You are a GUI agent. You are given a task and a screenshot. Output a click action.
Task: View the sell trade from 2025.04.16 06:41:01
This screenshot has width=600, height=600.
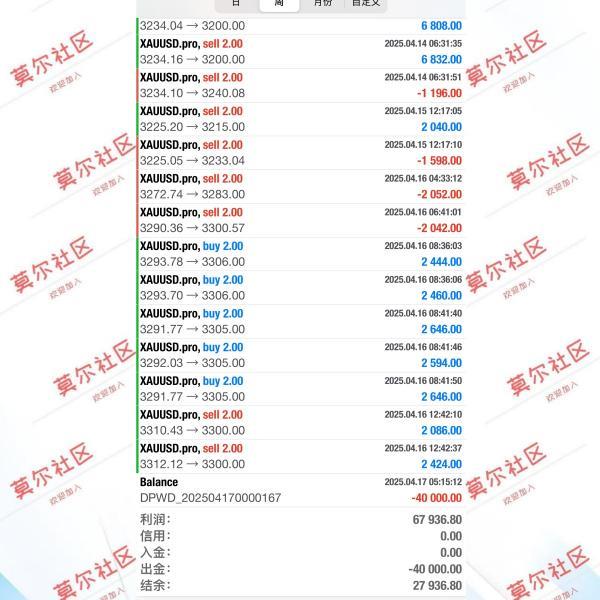(300, 221)
